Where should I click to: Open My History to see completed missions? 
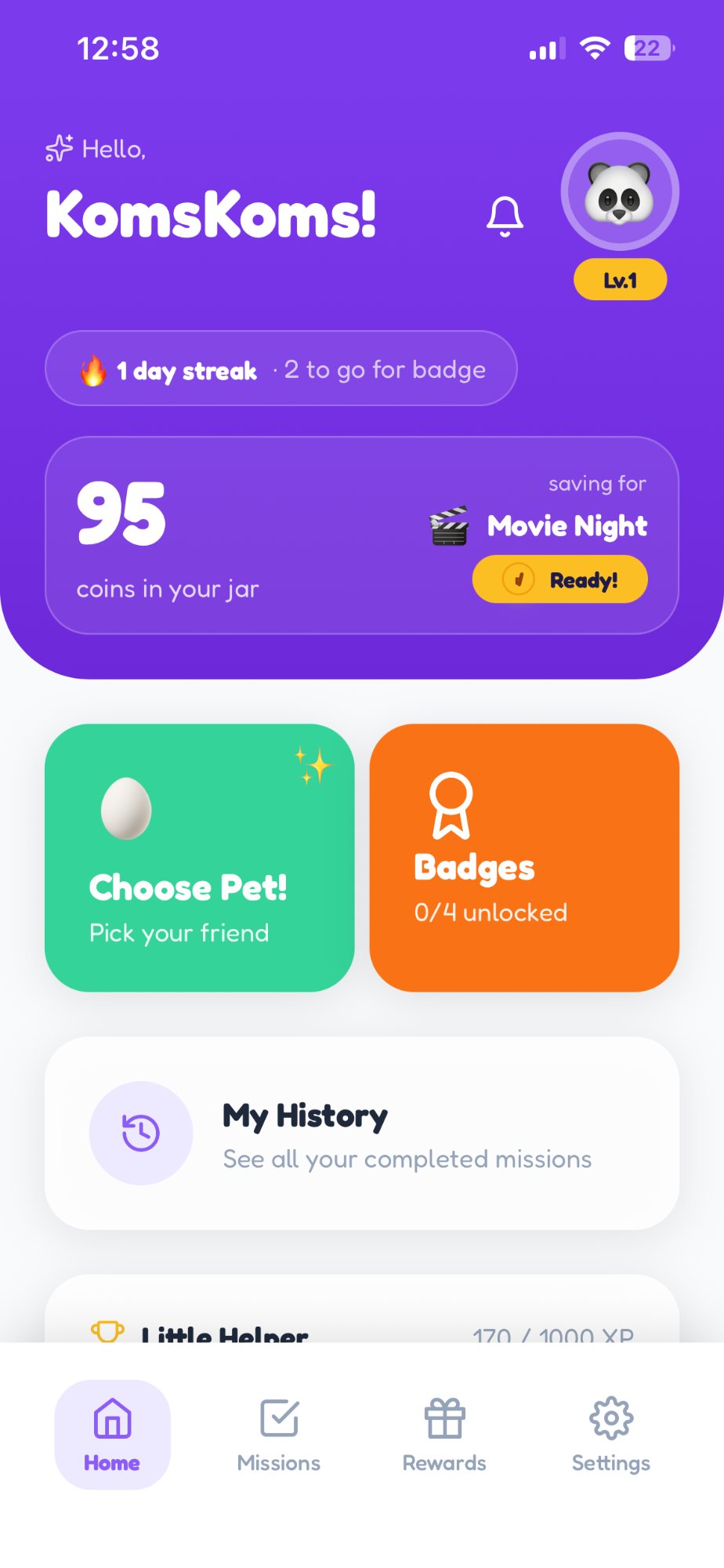362,1134
